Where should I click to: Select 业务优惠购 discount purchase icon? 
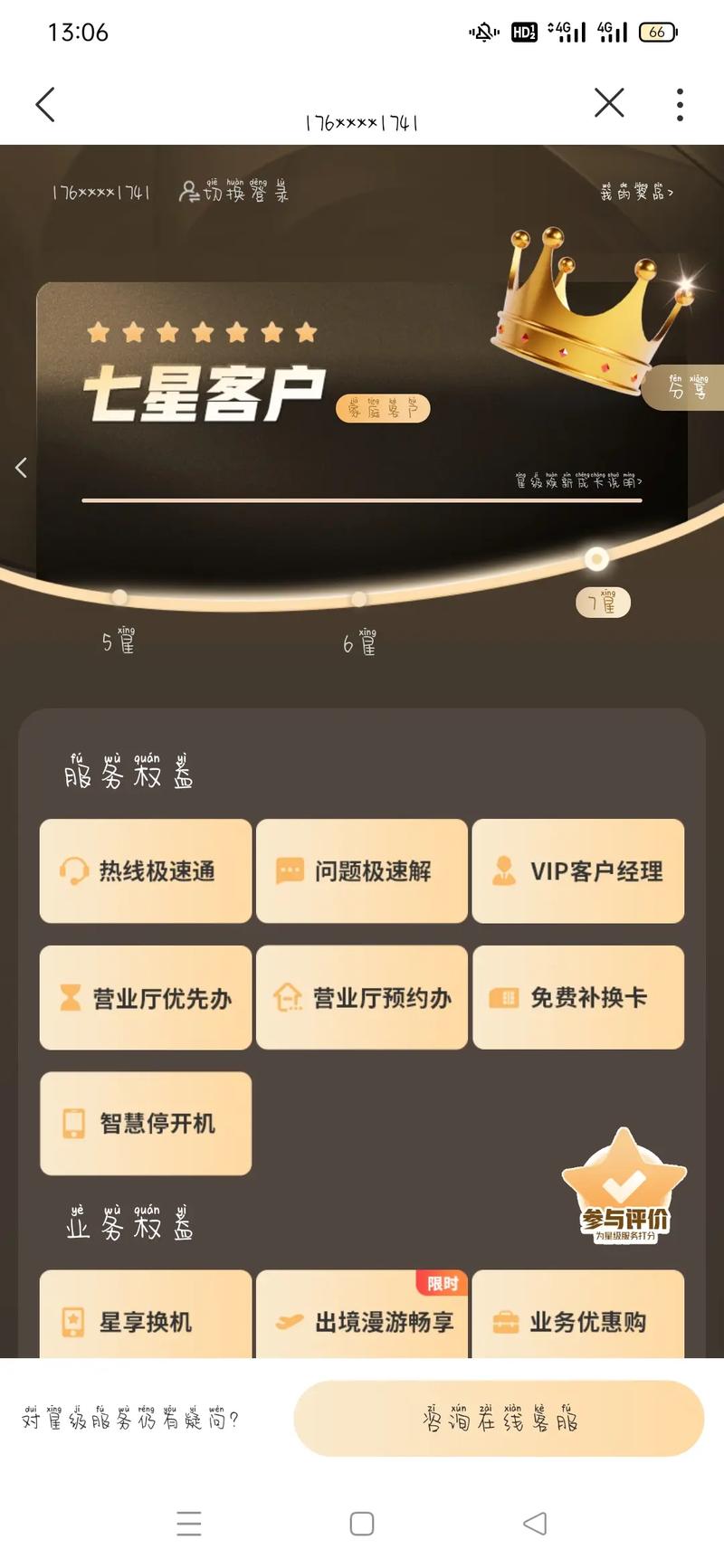[578, 1321]
